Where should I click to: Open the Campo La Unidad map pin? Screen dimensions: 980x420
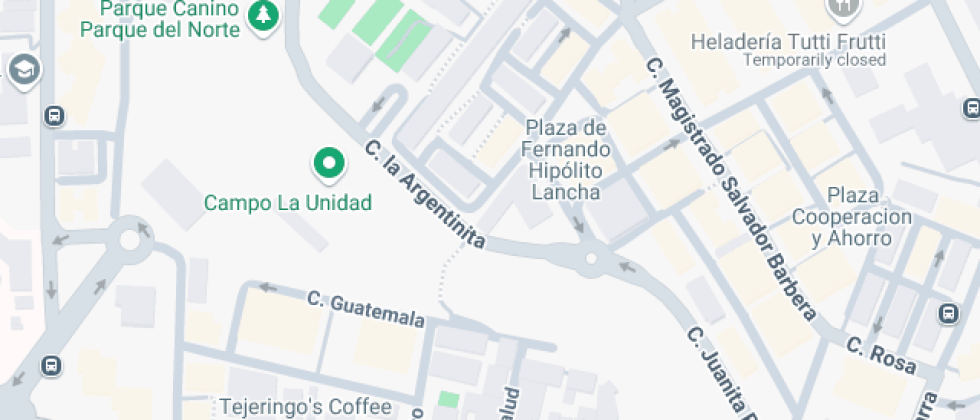(327, 161)
